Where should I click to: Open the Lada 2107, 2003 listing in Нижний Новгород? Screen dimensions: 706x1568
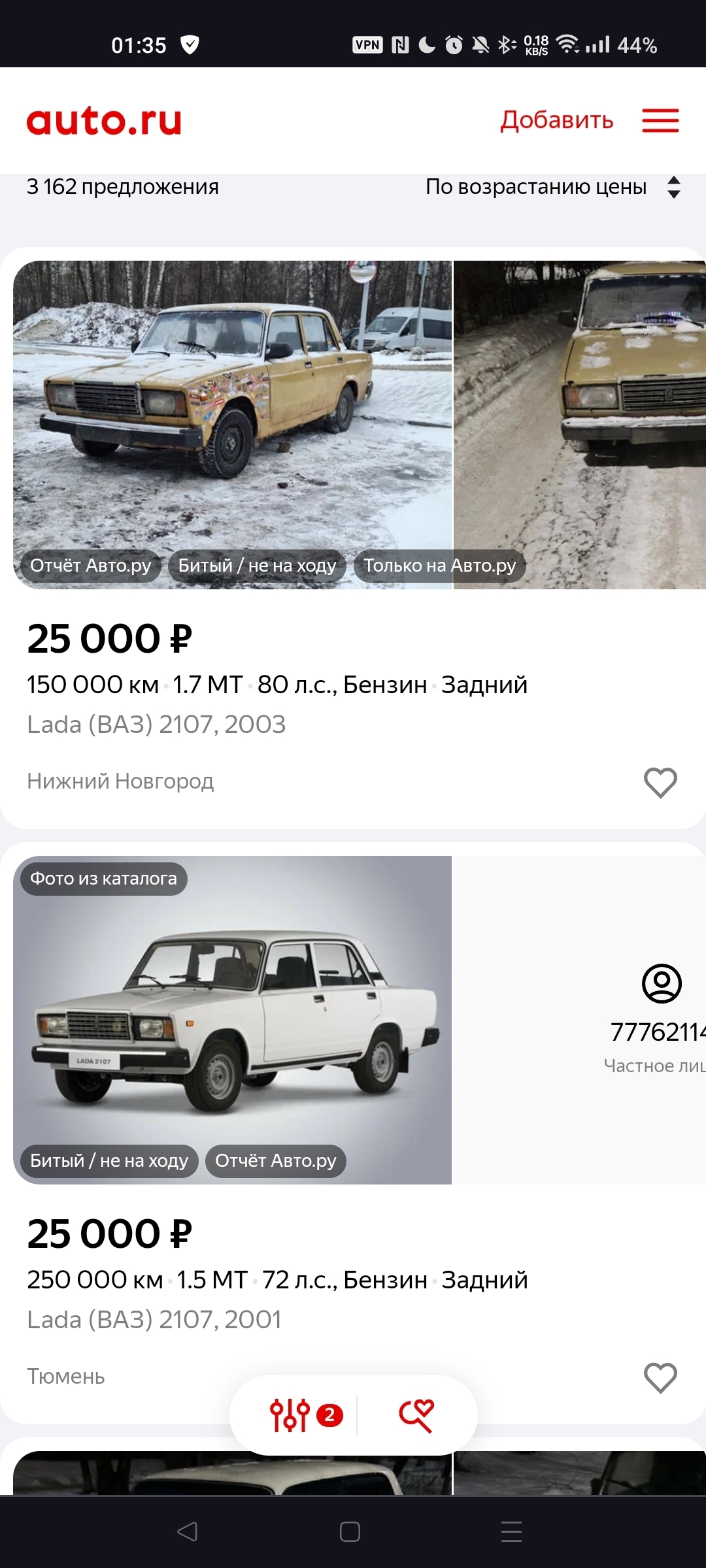click(x=156, y=725)
